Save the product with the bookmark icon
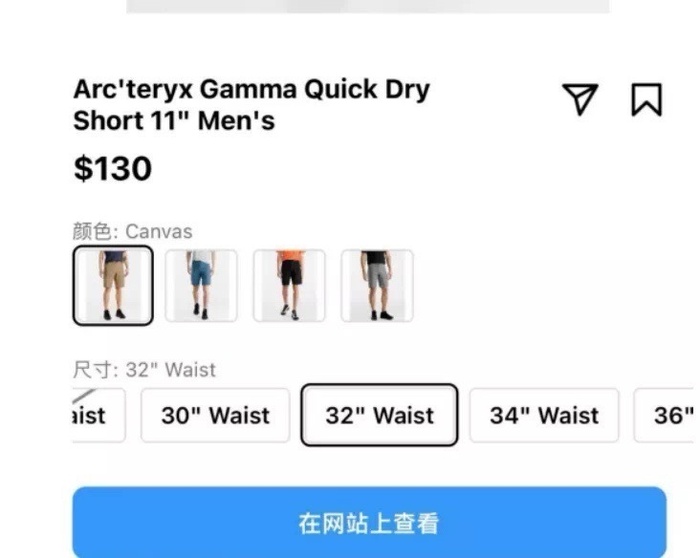Viewport: 700px width, 558px height. point(646,99)
